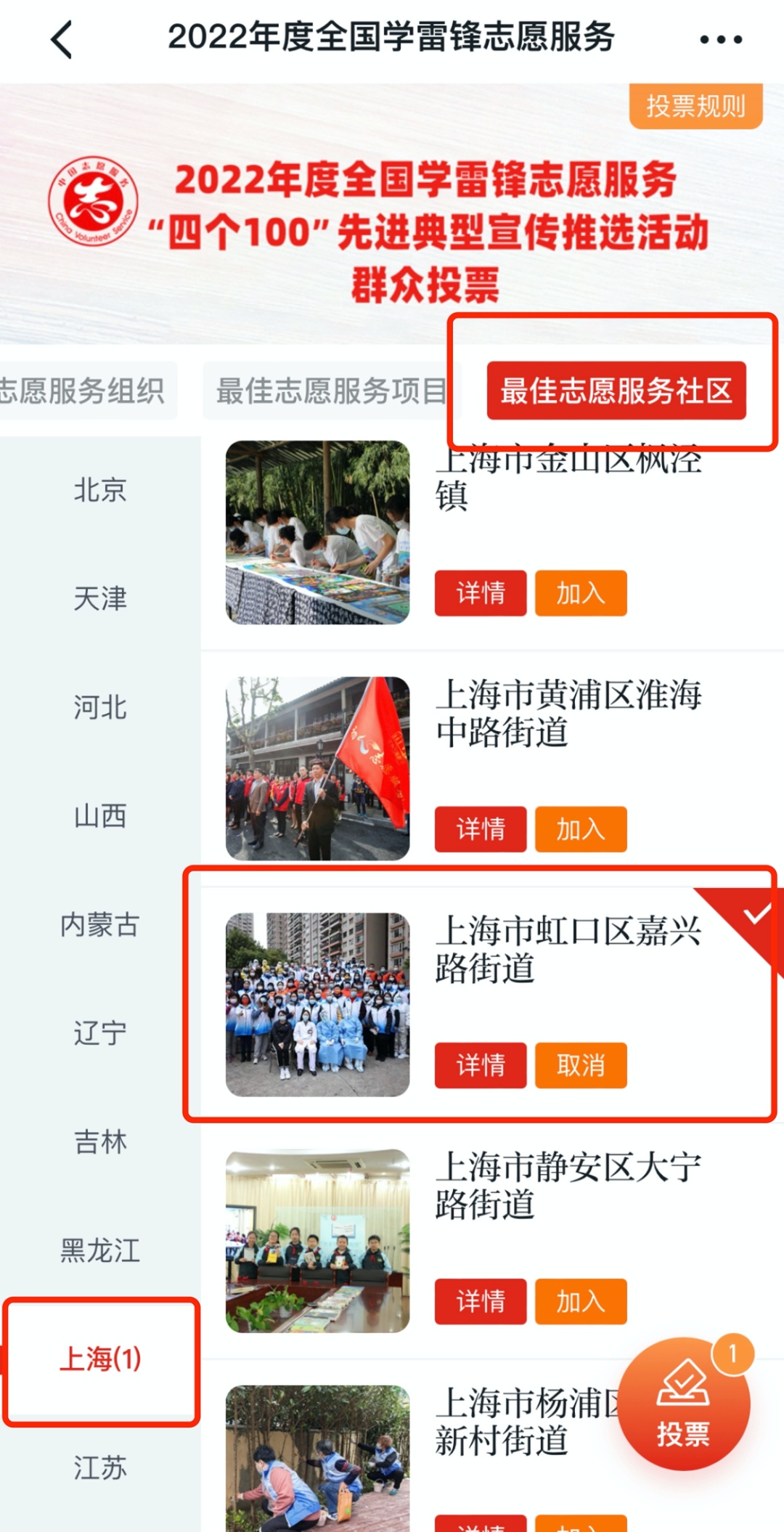Tap the floating 投票 vote button
The image size is (784, 1532).
click(683, 1404)
